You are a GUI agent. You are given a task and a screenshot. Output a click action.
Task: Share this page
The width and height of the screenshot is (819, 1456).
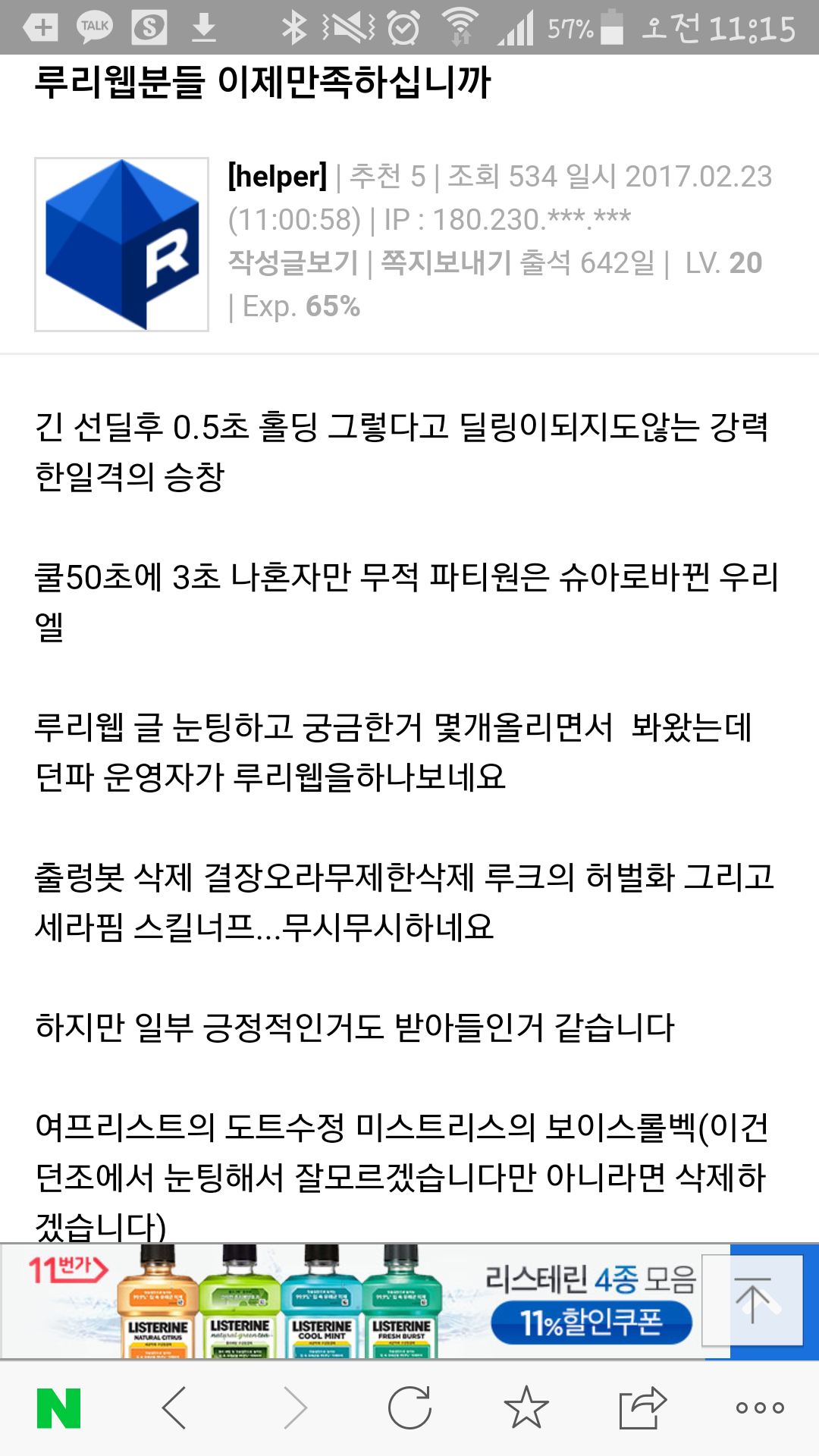(642, 1408)
